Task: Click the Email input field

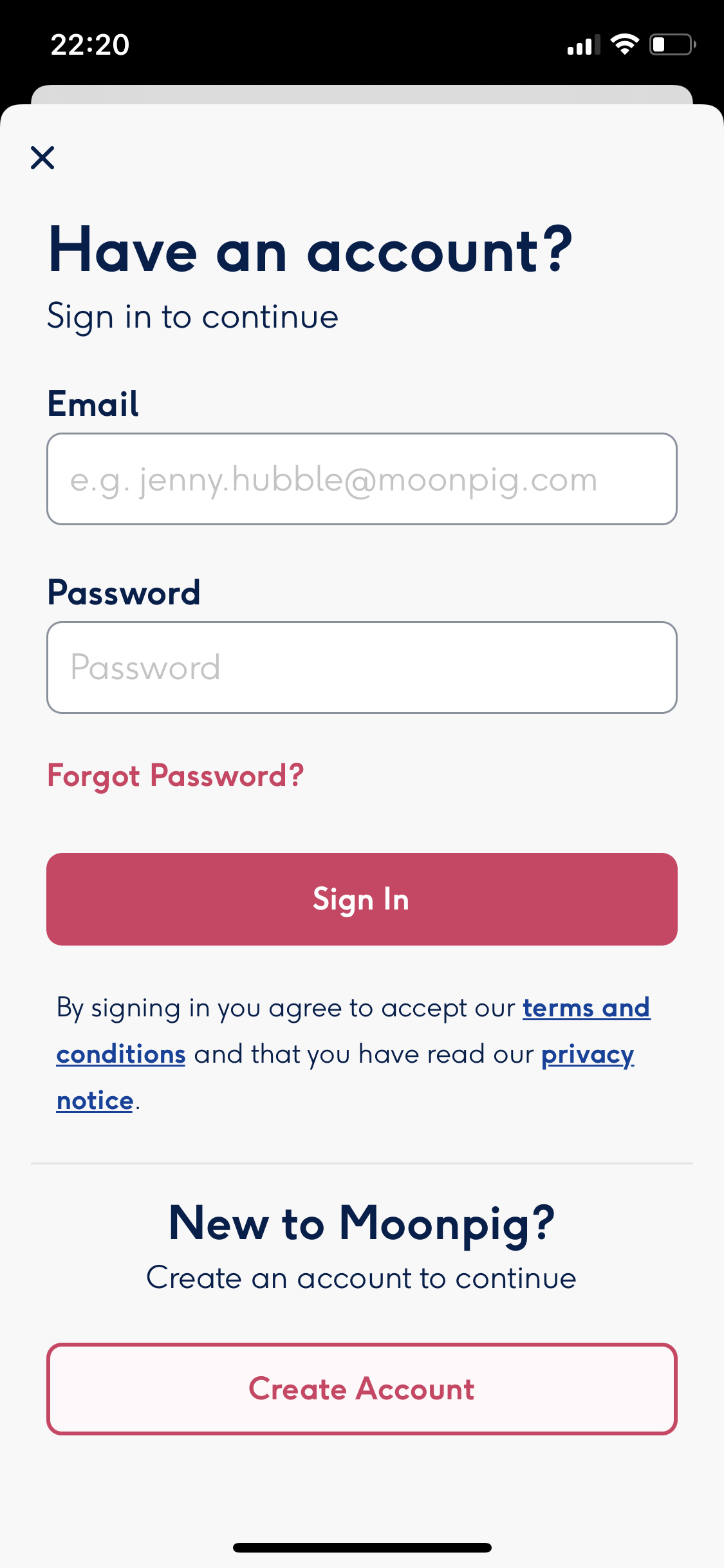Action: click(x=362, y=480)
